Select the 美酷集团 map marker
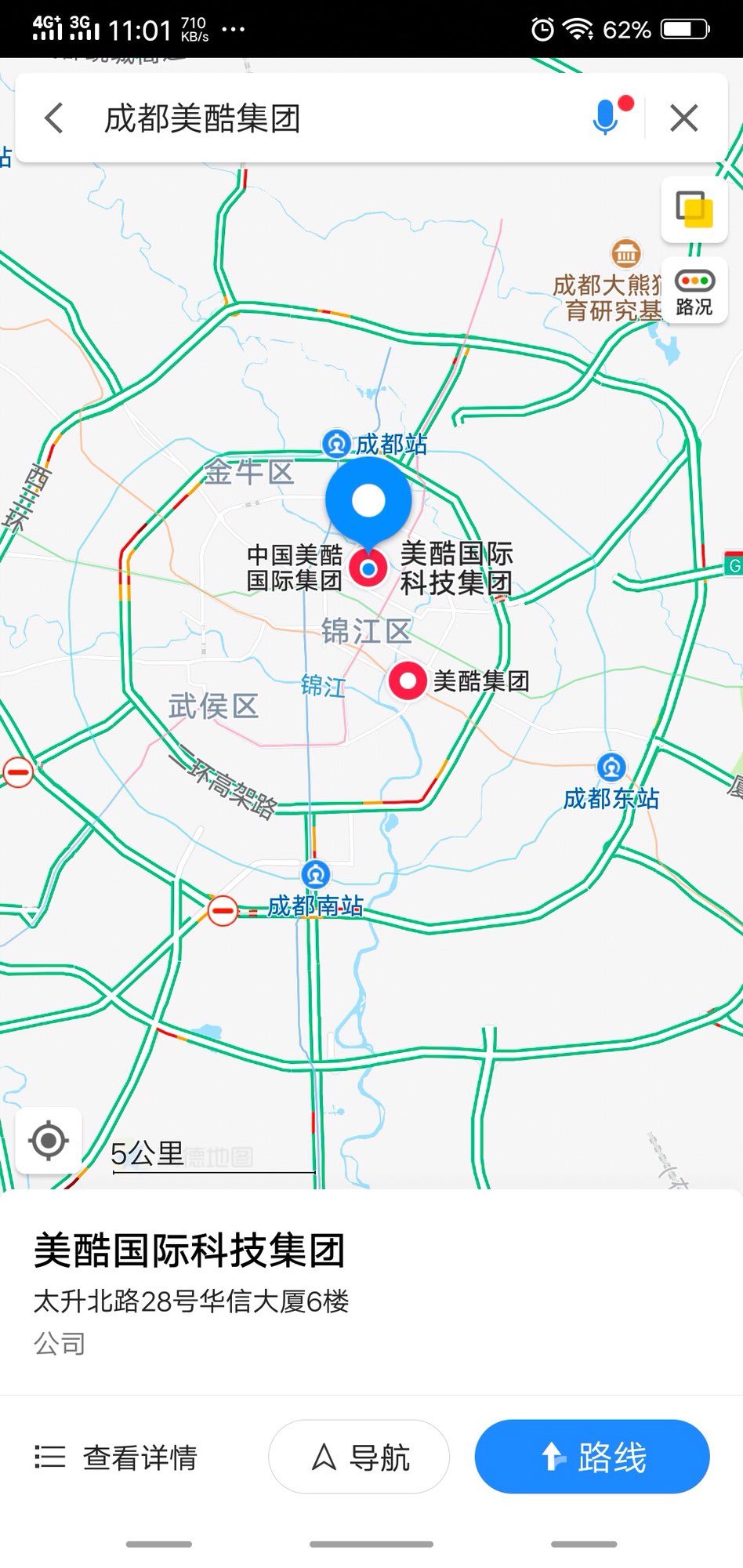The height and width of the screenshot is (1568, 743). coord(408,681)
